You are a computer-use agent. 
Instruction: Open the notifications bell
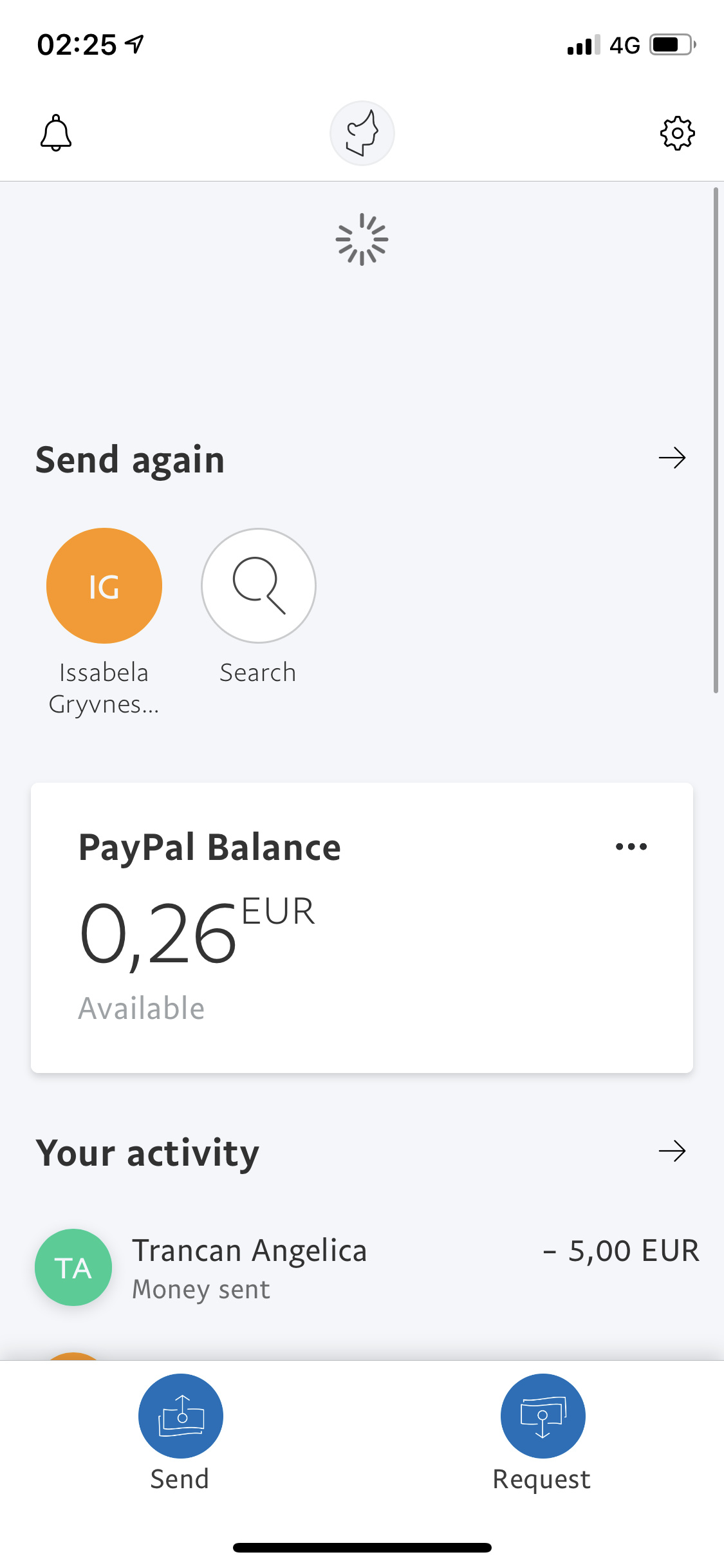tap(56, 133)
